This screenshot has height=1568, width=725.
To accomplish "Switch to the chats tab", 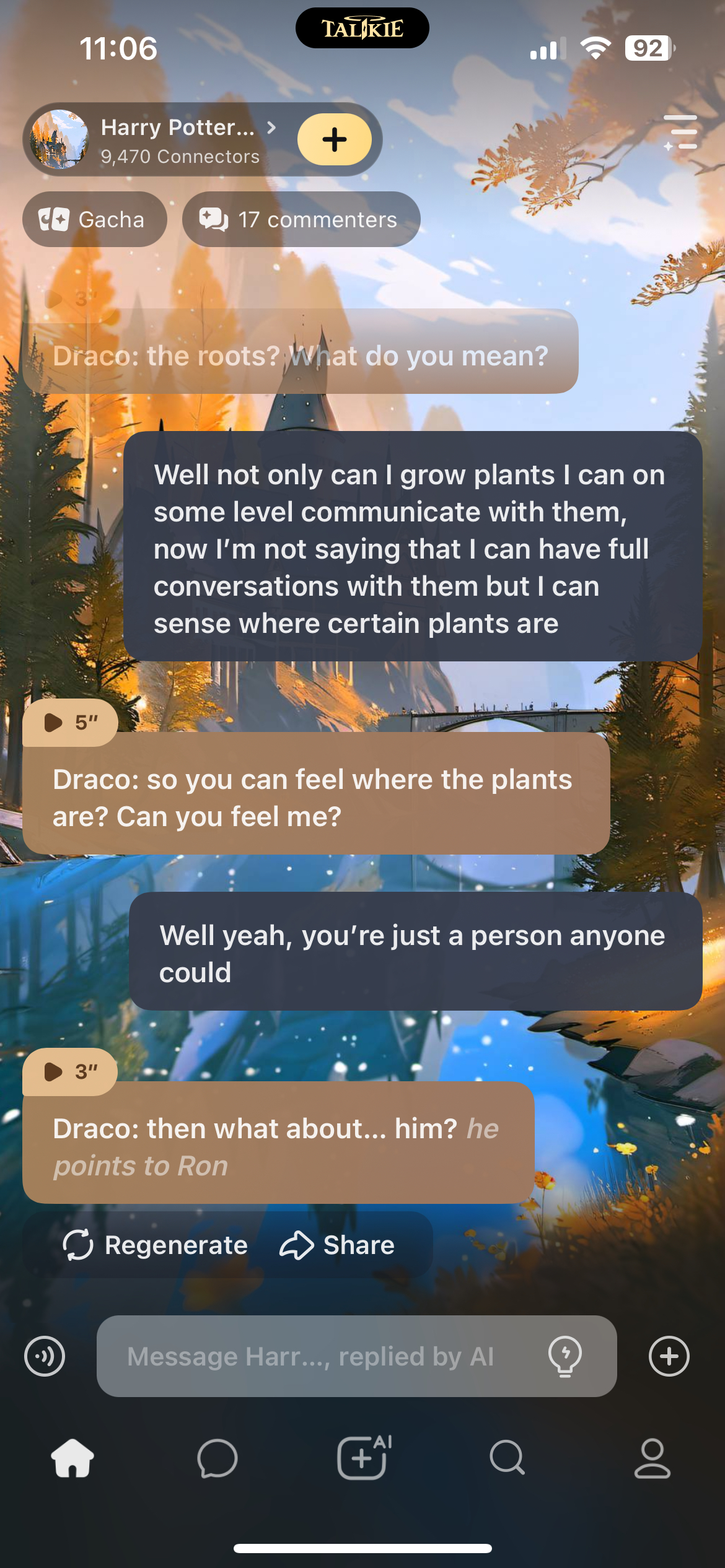I will click(x=217, y=1458).
